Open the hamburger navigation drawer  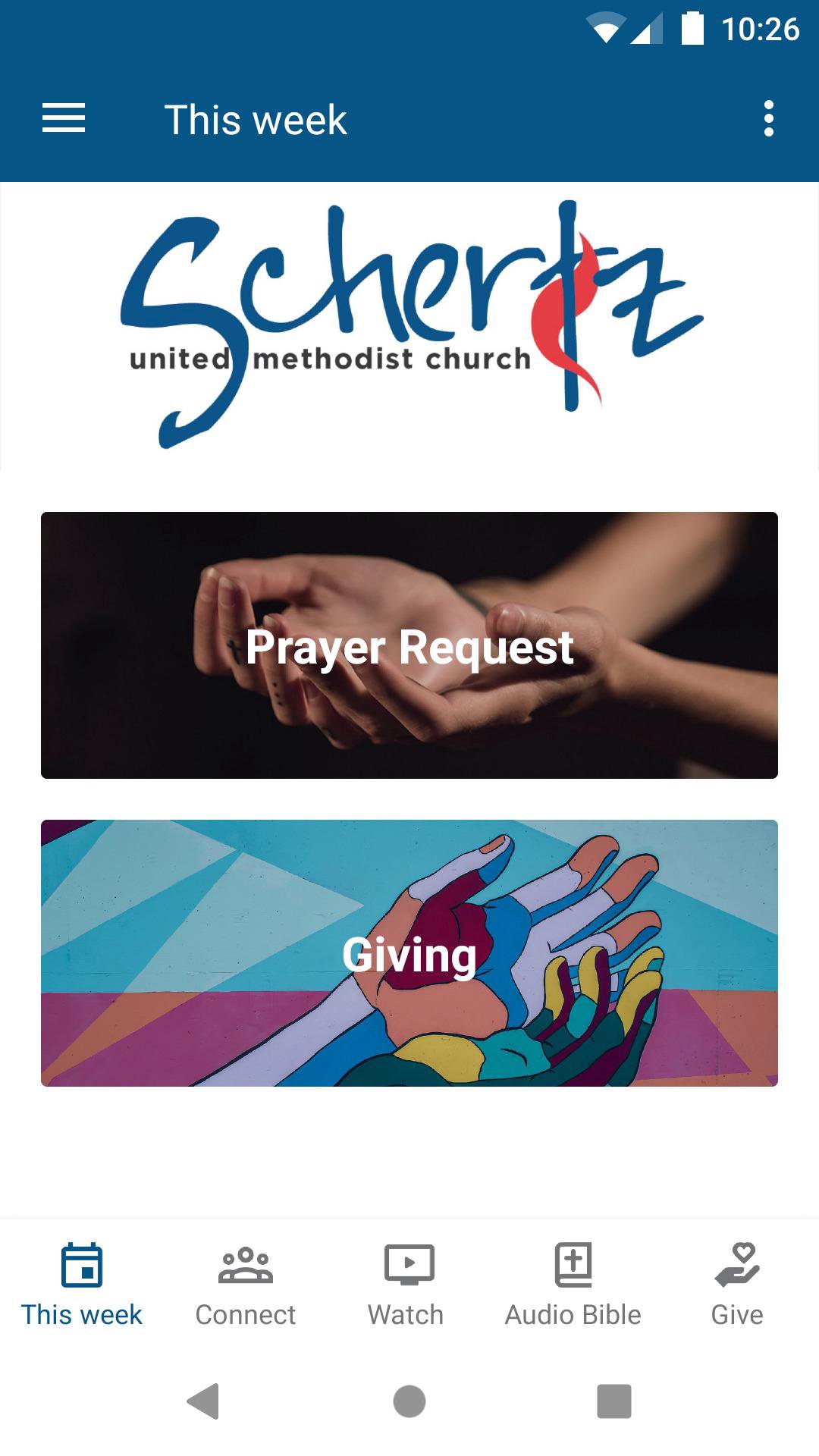pos(64,119)
